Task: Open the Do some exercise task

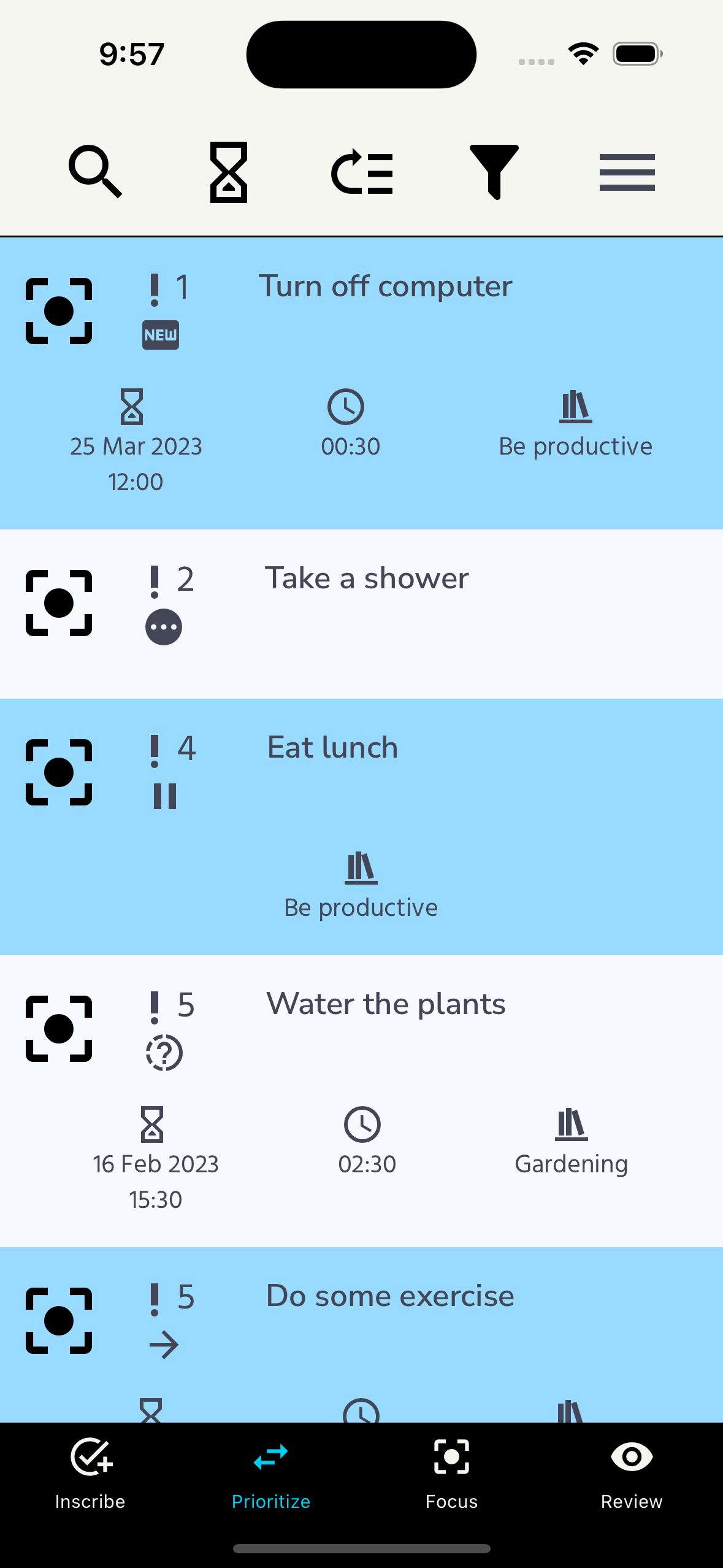Action: click(x=390, y=1296)
